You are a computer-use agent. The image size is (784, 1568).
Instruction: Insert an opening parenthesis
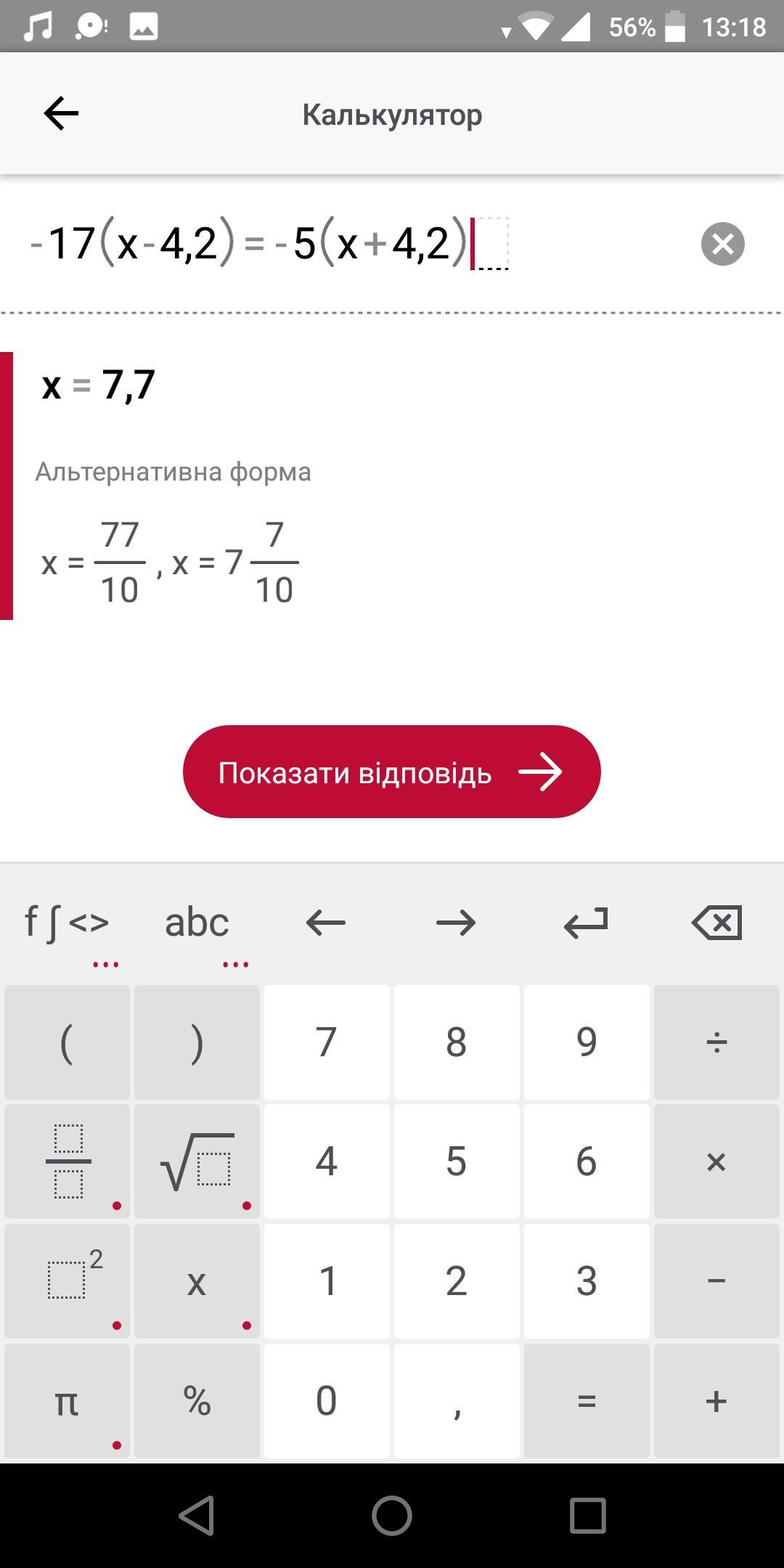coord(67,1042)
